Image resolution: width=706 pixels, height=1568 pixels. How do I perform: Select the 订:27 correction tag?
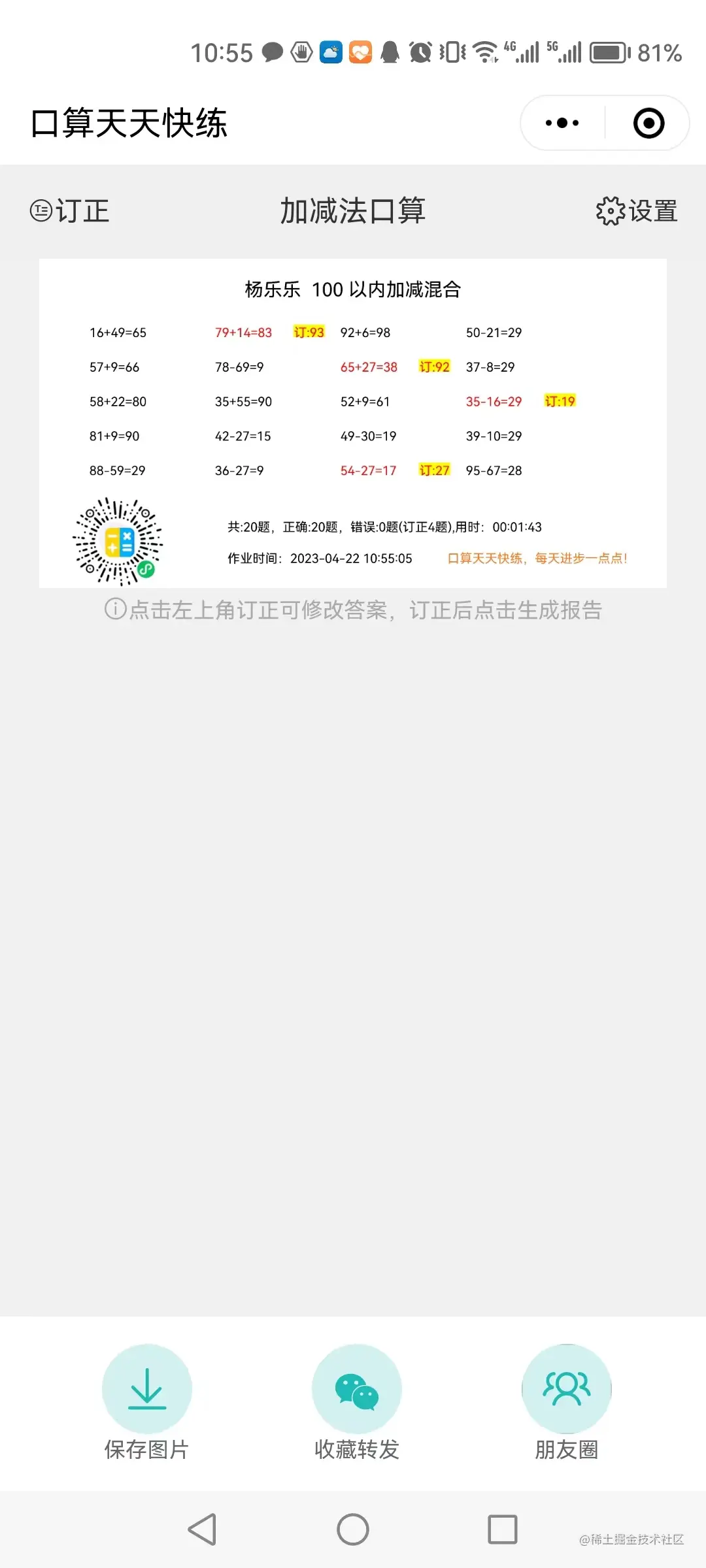(x=434, y=470)
